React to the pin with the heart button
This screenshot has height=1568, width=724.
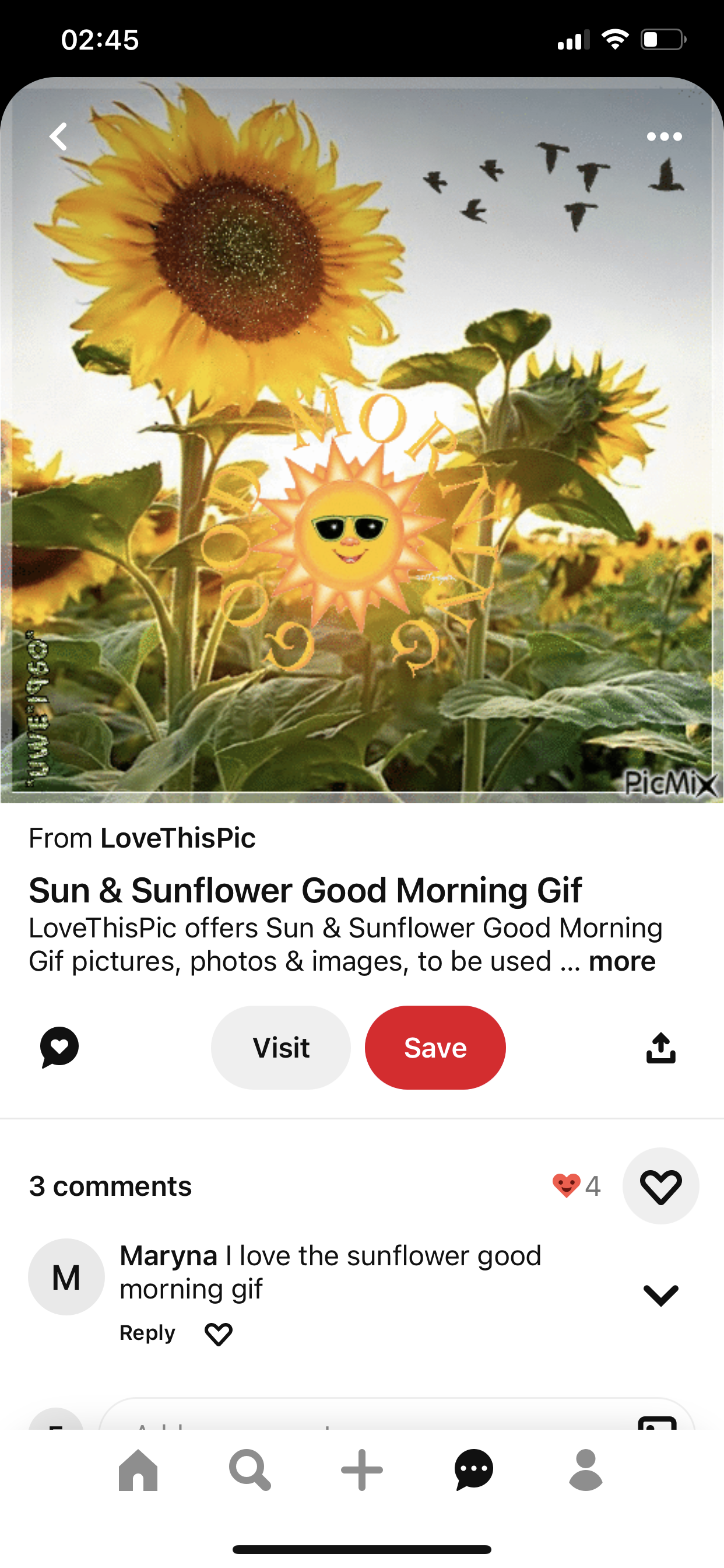coord(660,1186)
